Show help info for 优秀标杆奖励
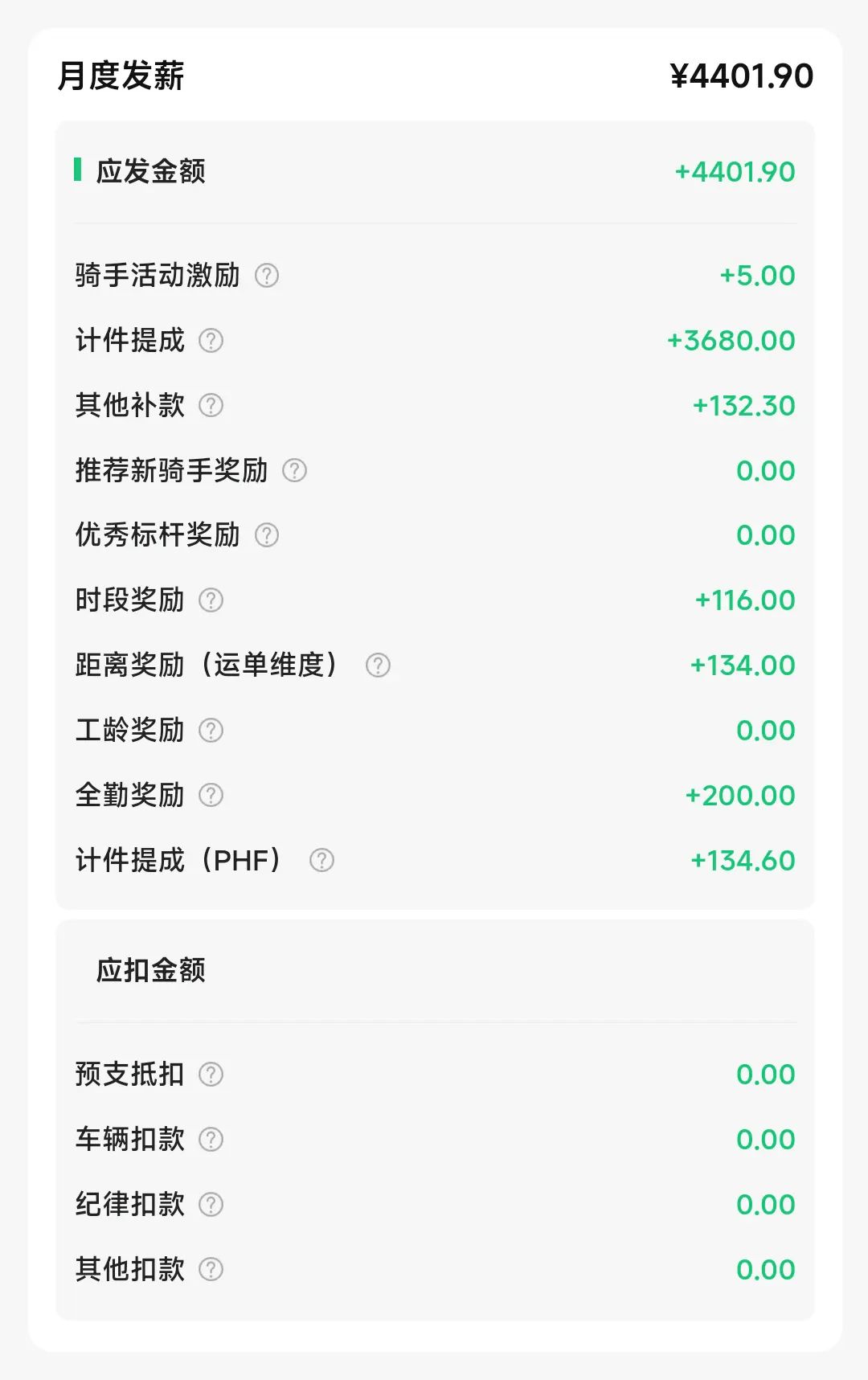Viewport: 868px width, 1380px height. 267,535
